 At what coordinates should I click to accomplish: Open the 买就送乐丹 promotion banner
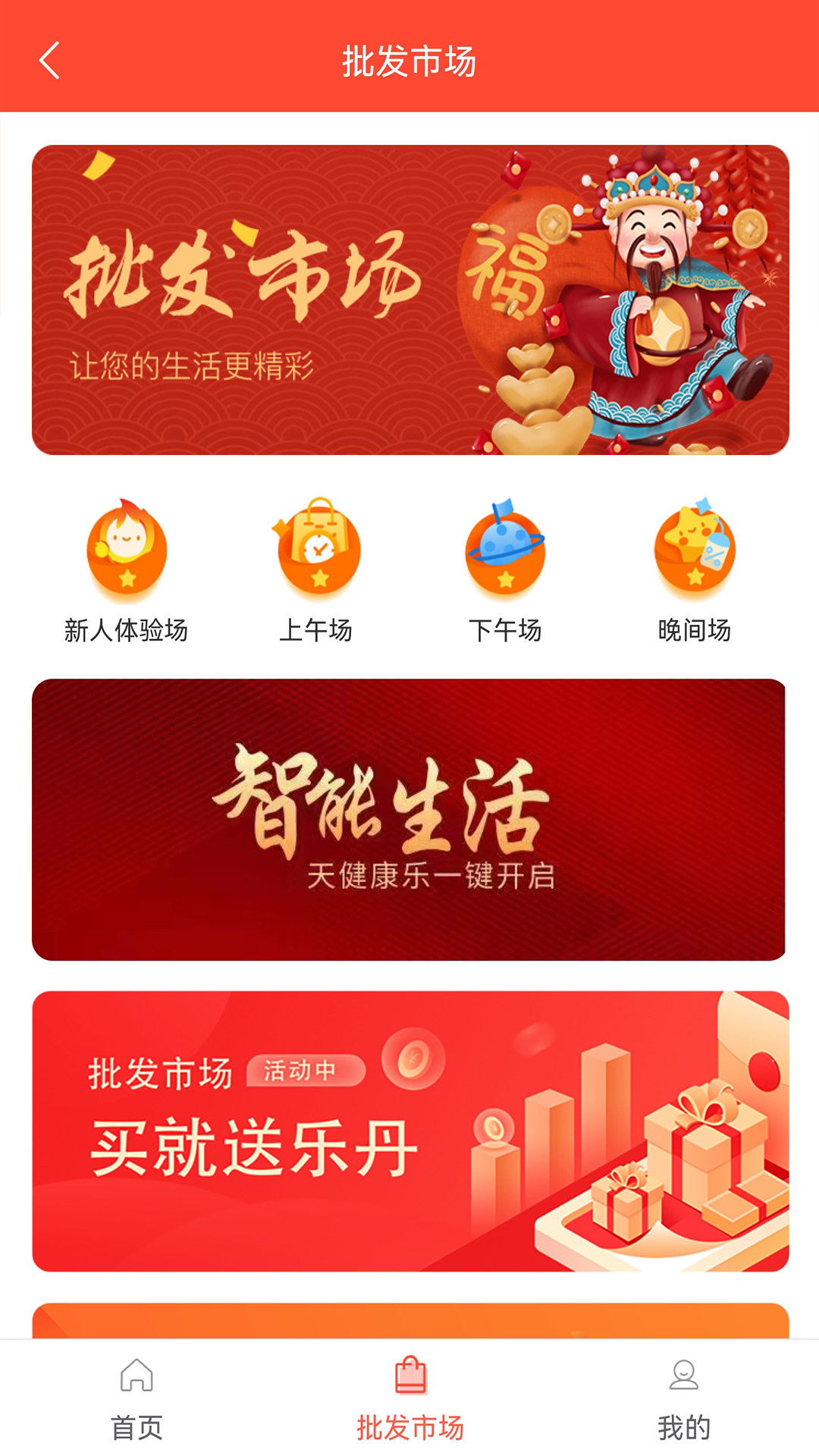pyautogui.click(x=409, y=1130)
